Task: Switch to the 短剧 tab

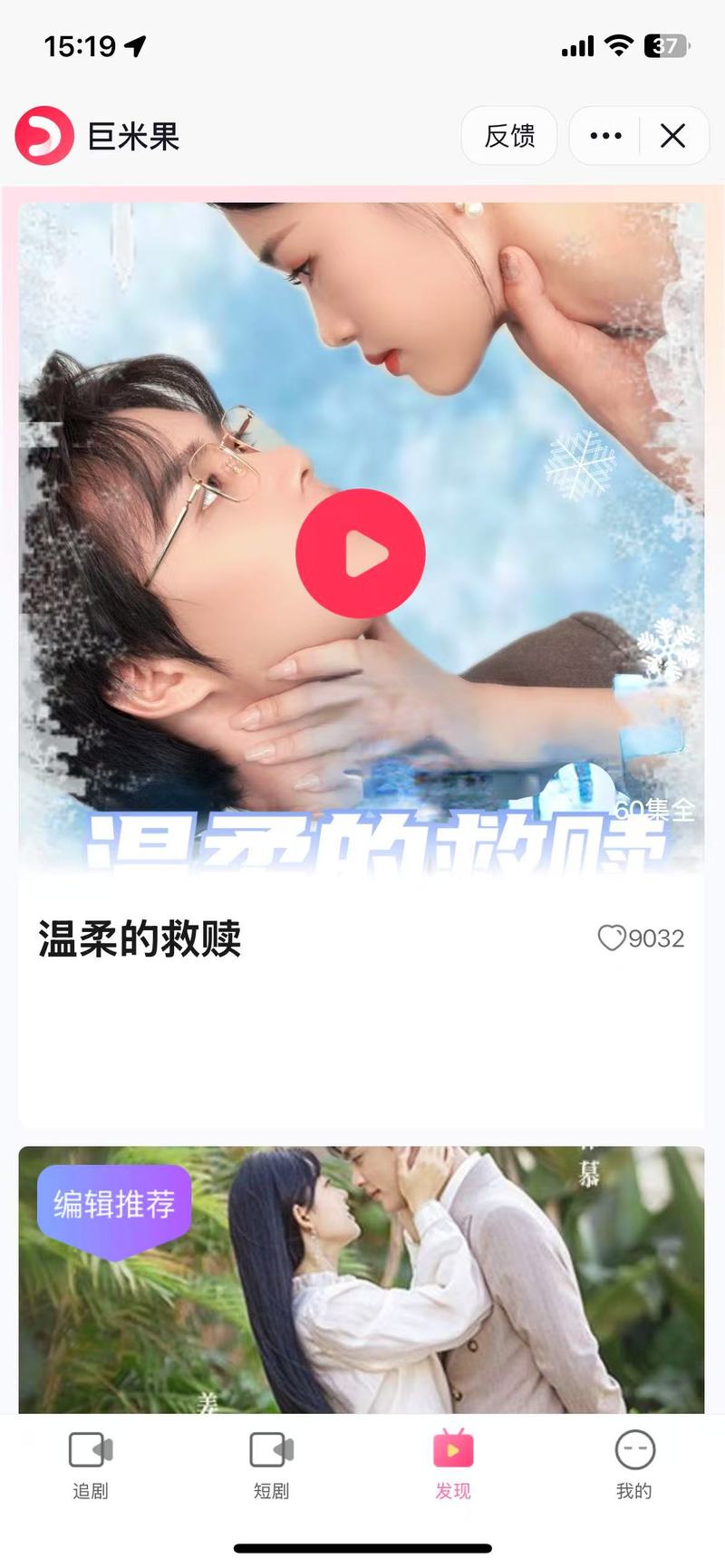Action: (x=271, y=1464)
